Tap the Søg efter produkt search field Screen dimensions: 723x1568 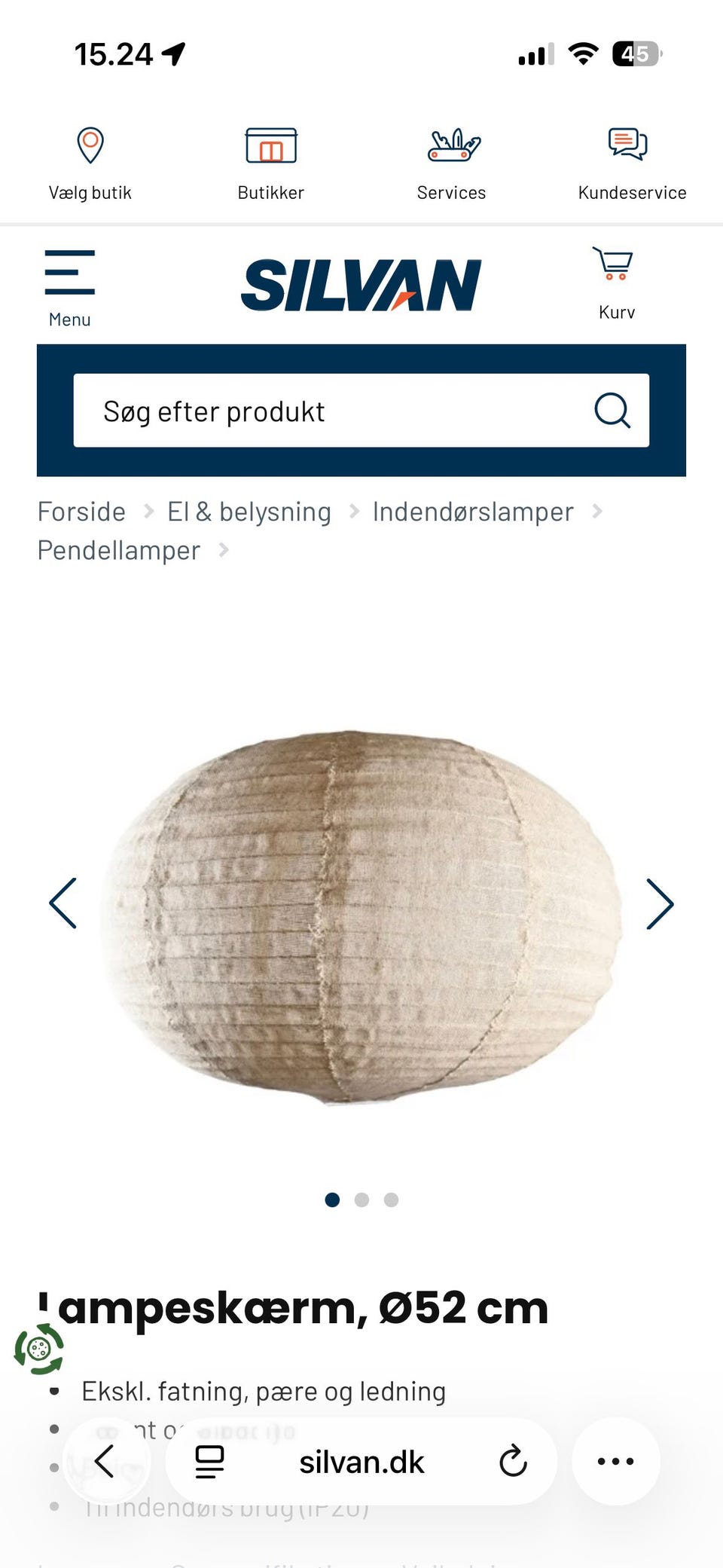[x=301, y=411]
